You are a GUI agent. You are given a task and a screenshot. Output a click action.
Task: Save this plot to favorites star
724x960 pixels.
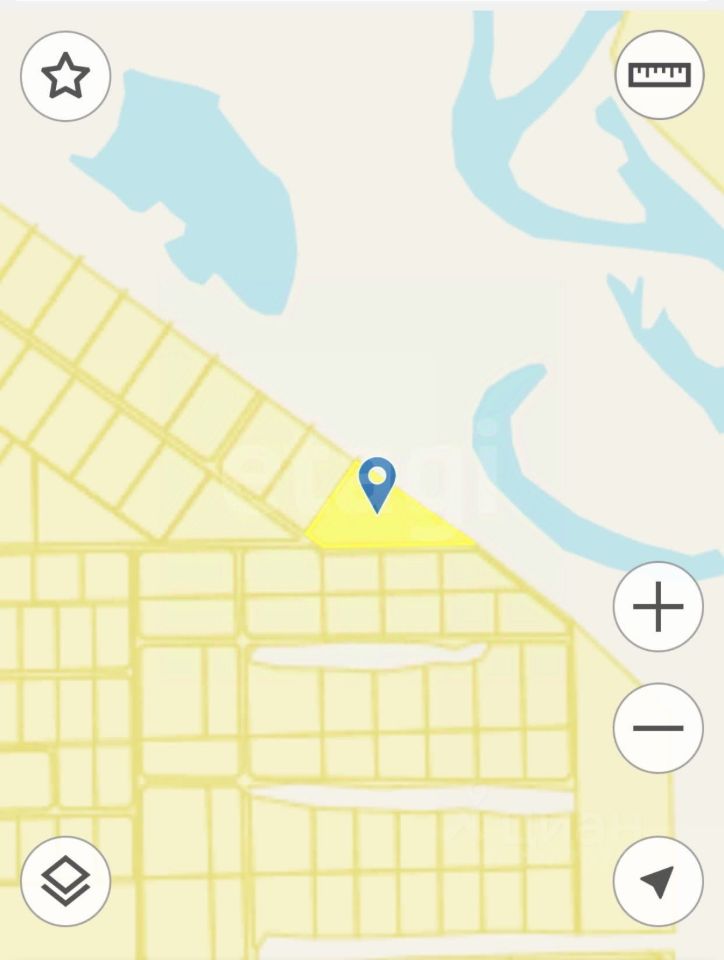point(66,76)
